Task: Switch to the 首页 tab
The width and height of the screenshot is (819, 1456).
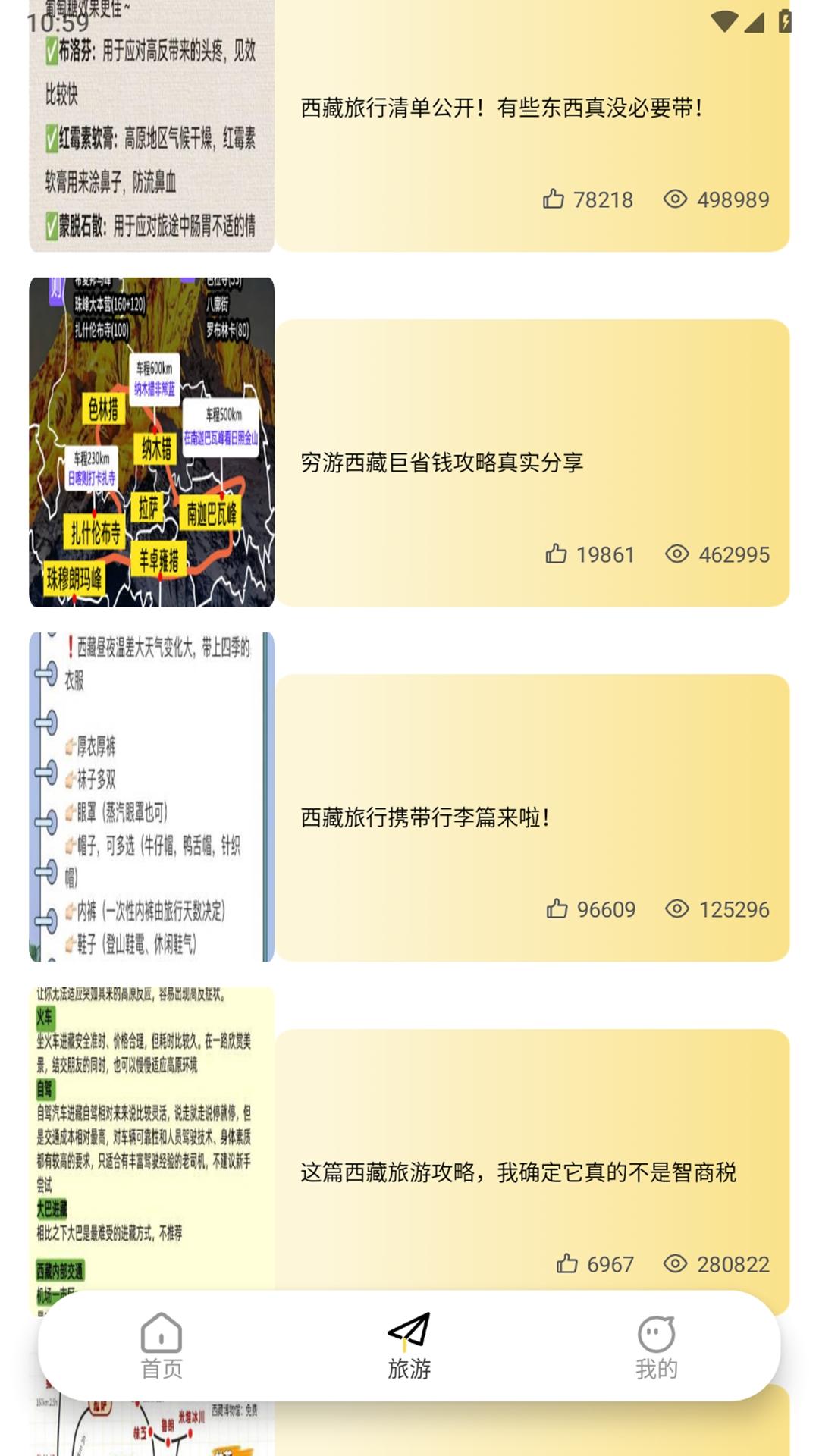Action: click(162, 1346)
